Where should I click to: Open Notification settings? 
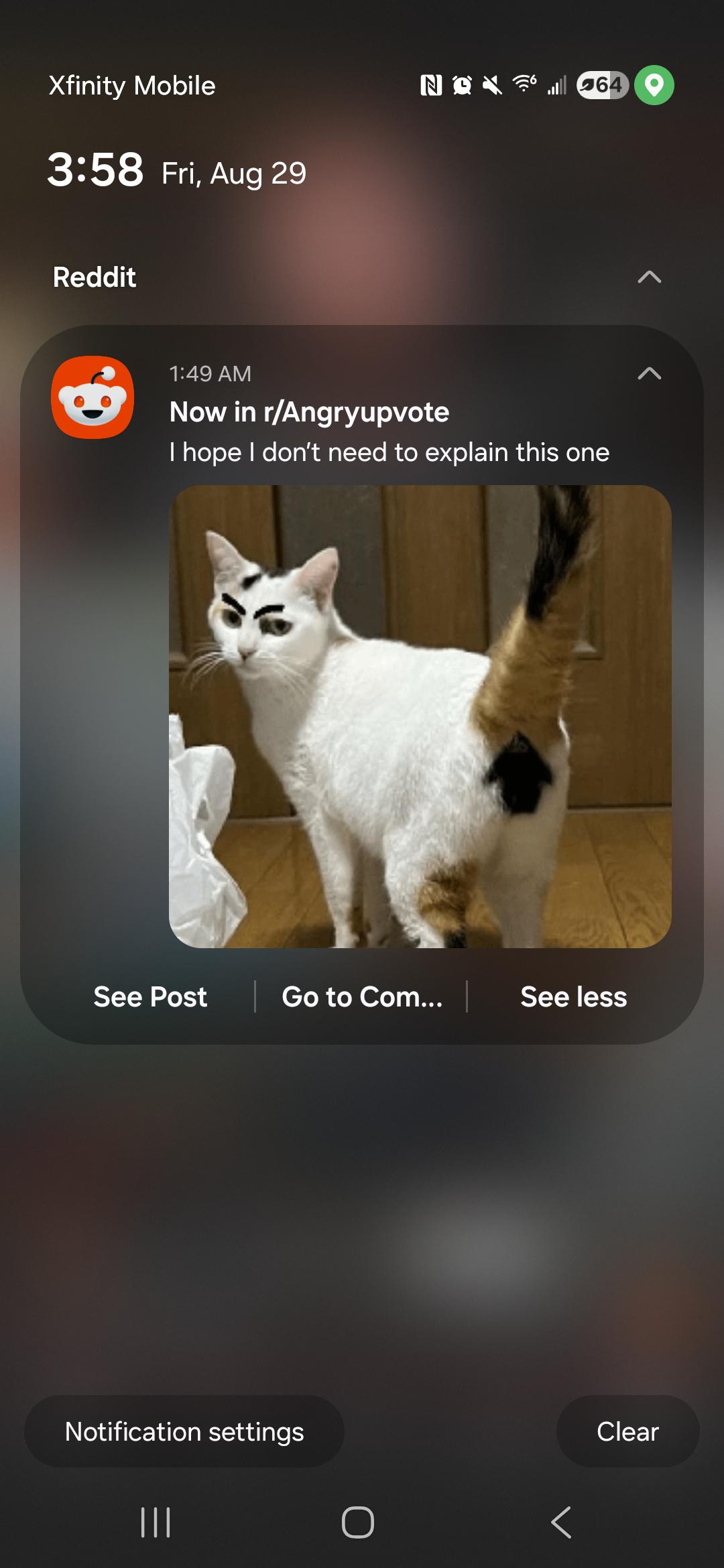coord(184,1432)
